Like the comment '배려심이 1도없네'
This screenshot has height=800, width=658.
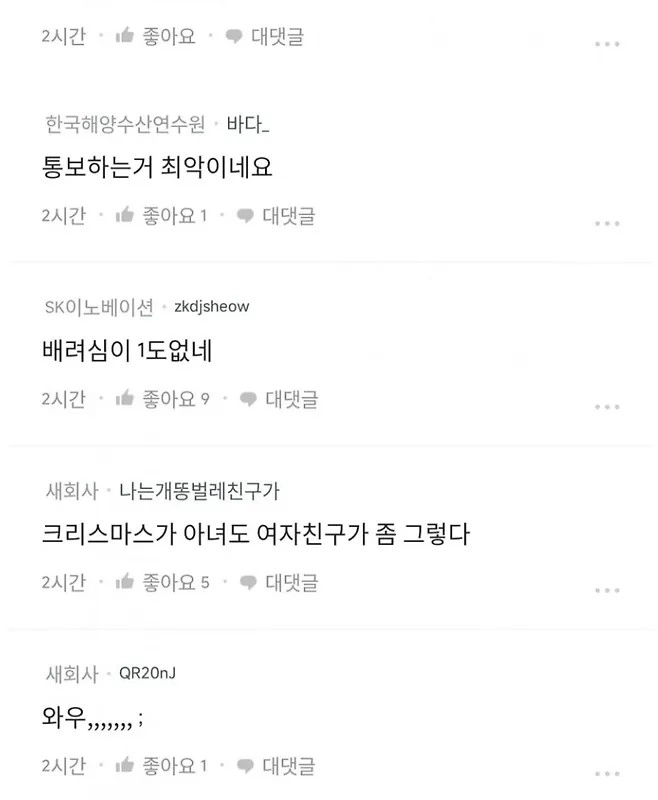pos(162,399)
